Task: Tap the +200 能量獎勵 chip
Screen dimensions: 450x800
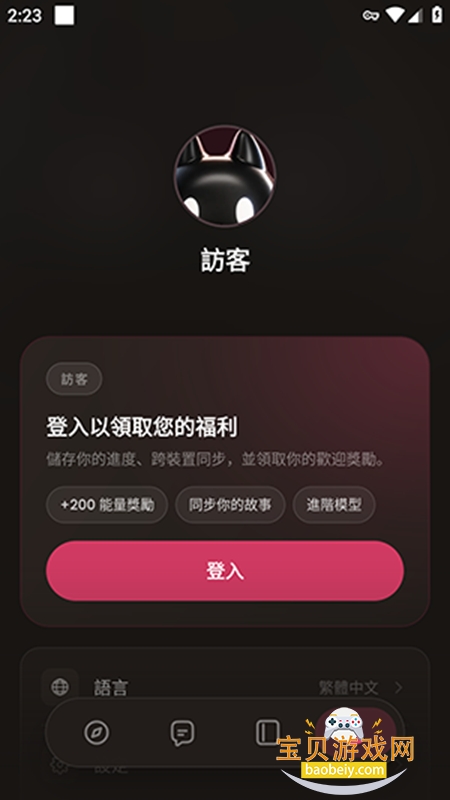Action: point(107,505)
